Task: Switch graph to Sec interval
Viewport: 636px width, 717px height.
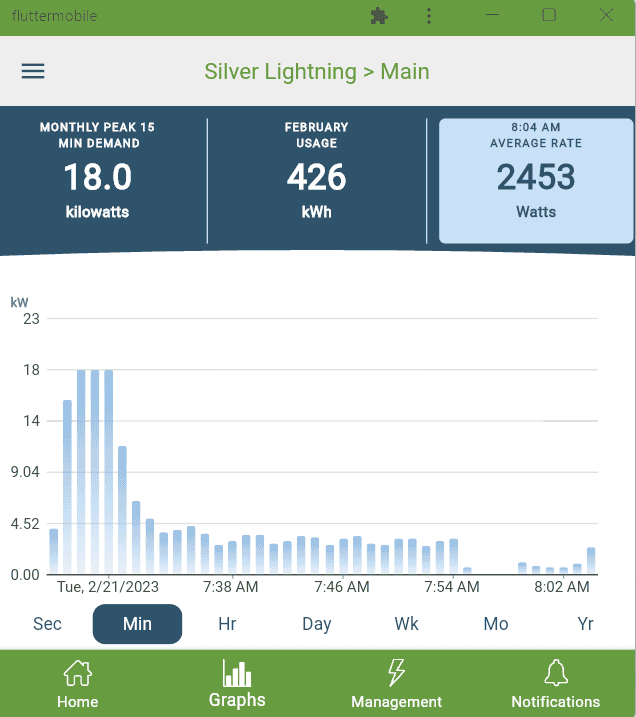Action: click(47, 624)
